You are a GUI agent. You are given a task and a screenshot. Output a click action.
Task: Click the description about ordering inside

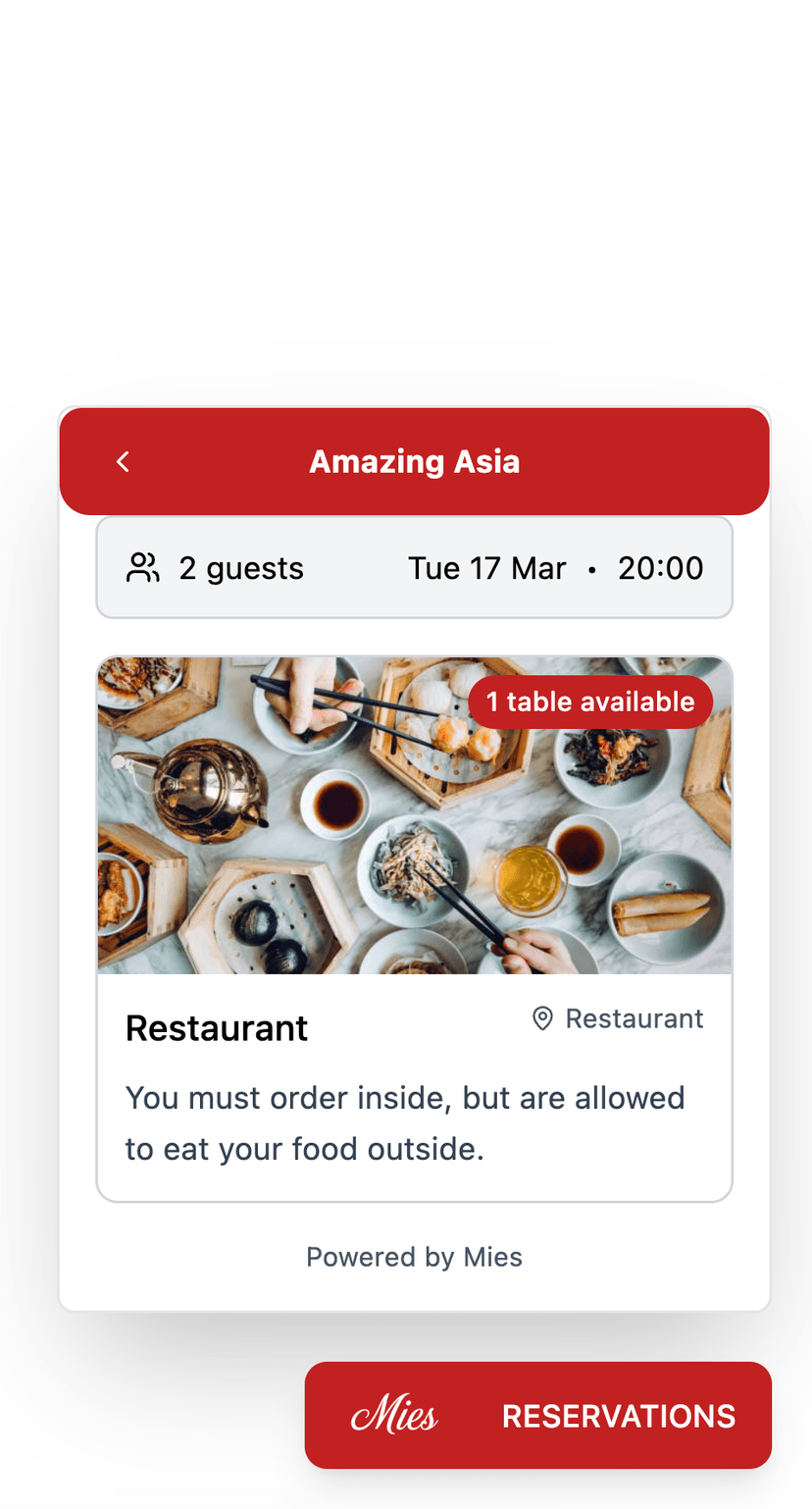405,1122
